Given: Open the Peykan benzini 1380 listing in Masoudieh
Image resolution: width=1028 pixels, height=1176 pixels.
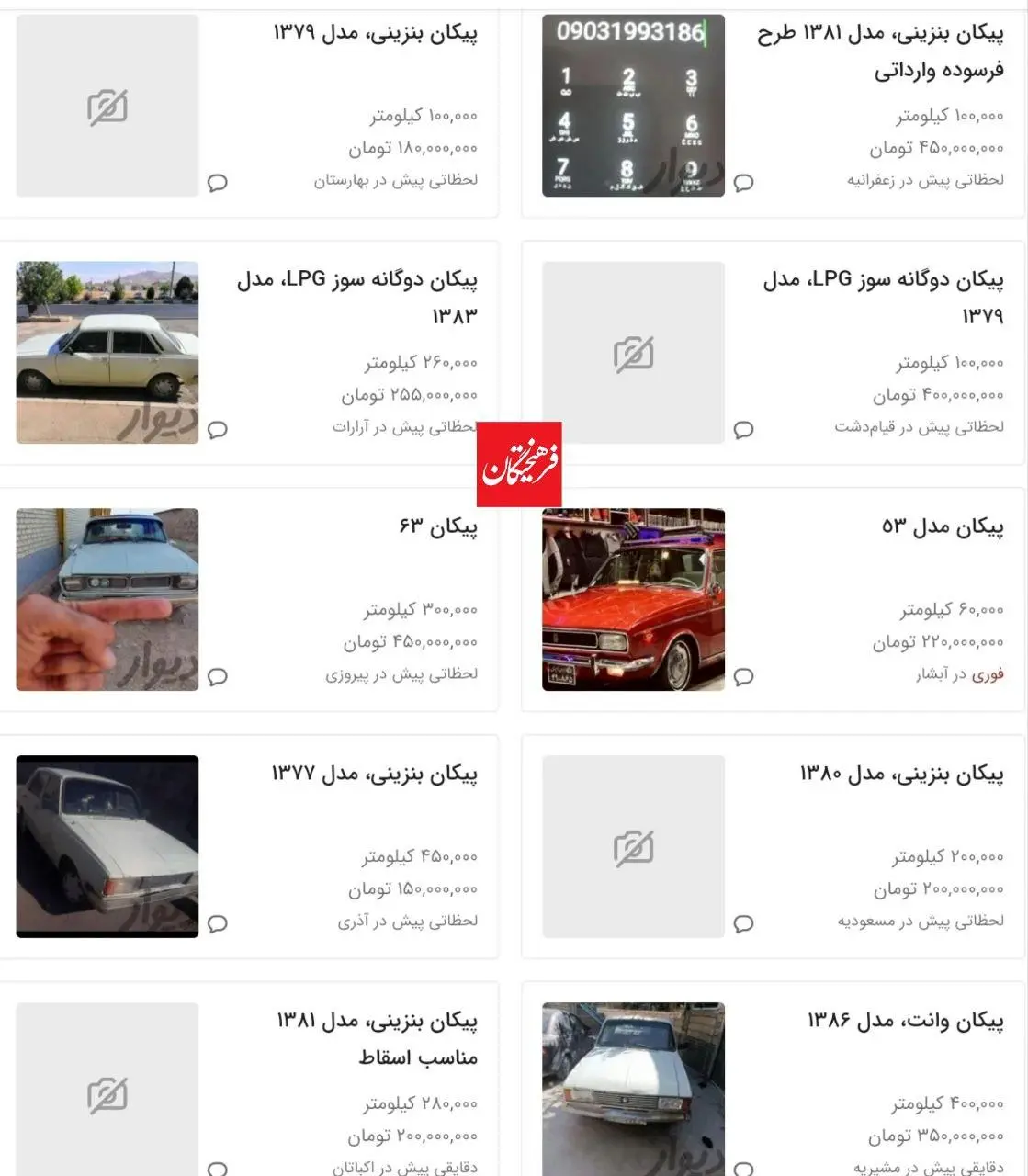Looking at the screenshot, I should pyautogui.click(x=901, y=775).
